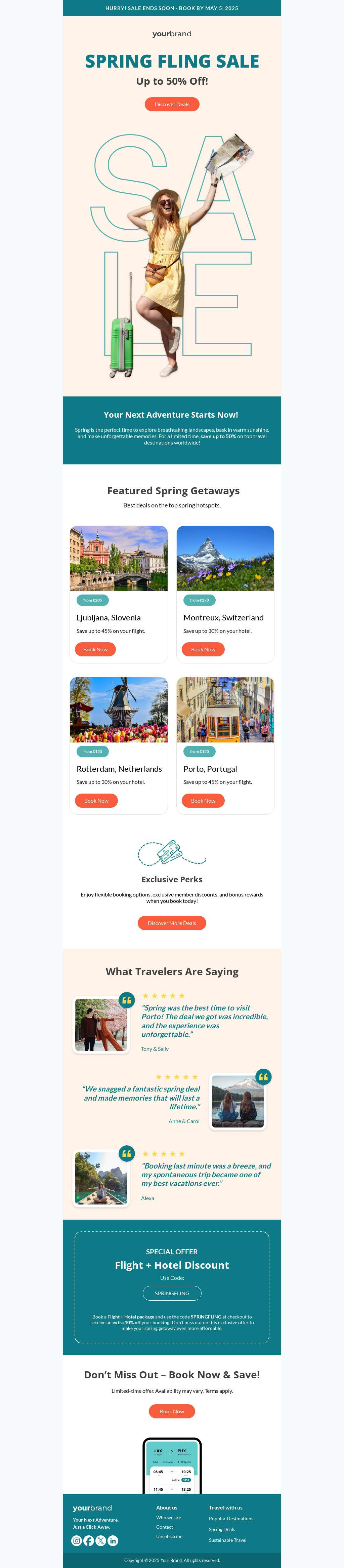Book the Rotterdam, Netherlands deal
The width and height of the screenshot is (344, 1568).
pyautogui.click(x=96, y=800)
